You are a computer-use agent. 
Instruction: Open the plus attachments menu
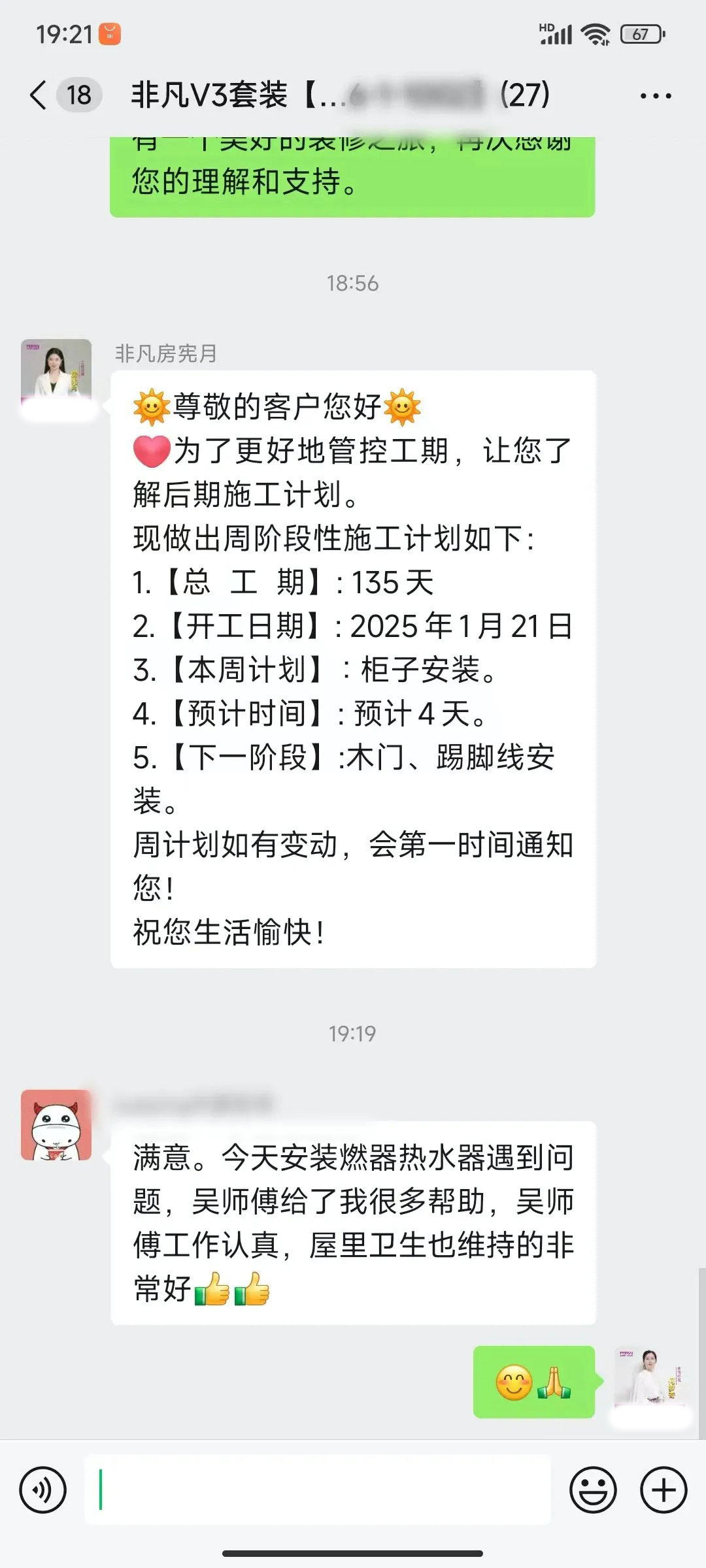click(x=664, y=1491)
